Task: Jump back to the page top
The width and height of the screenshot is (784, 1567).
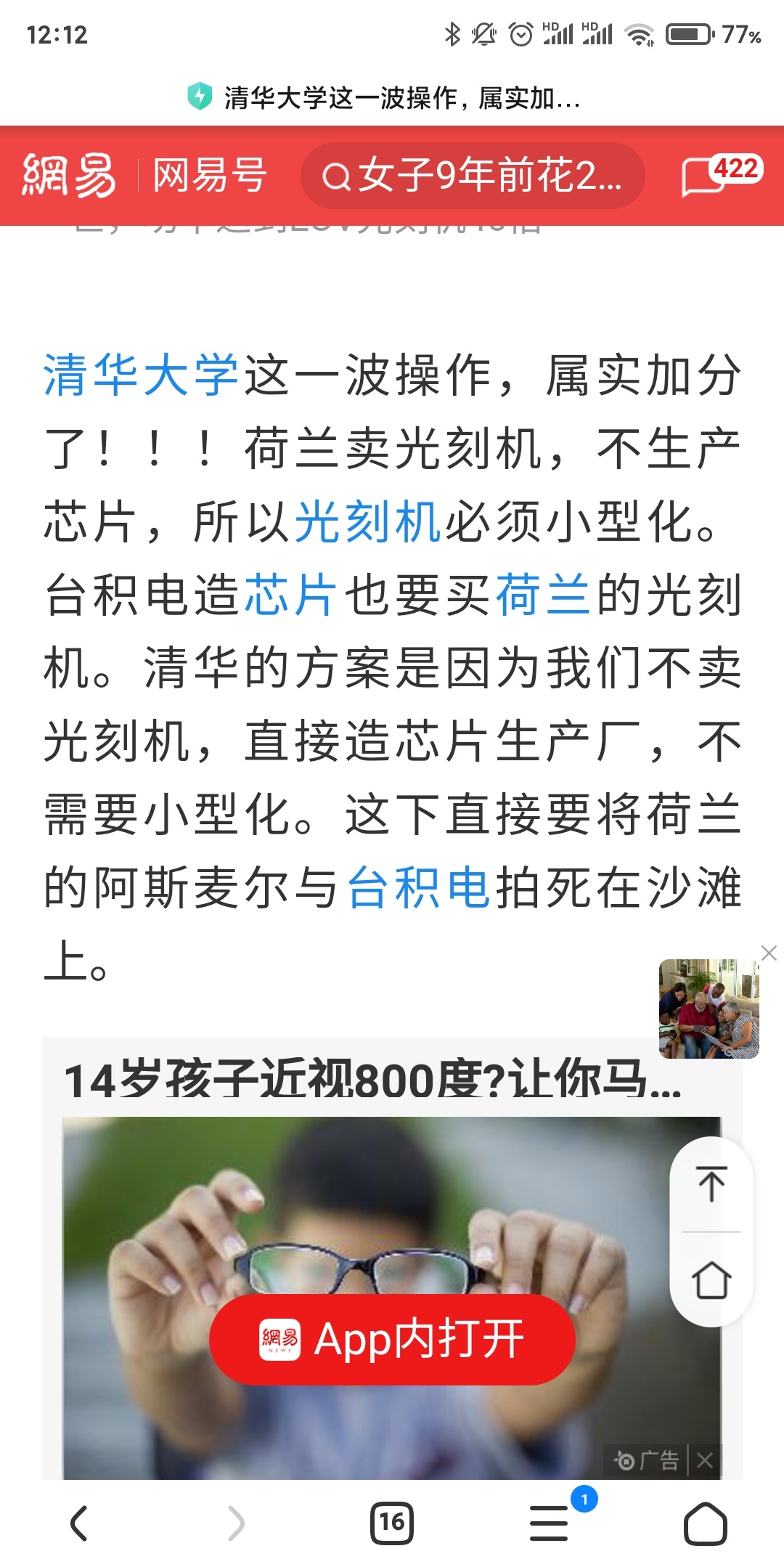Action: pos(711,1184)
